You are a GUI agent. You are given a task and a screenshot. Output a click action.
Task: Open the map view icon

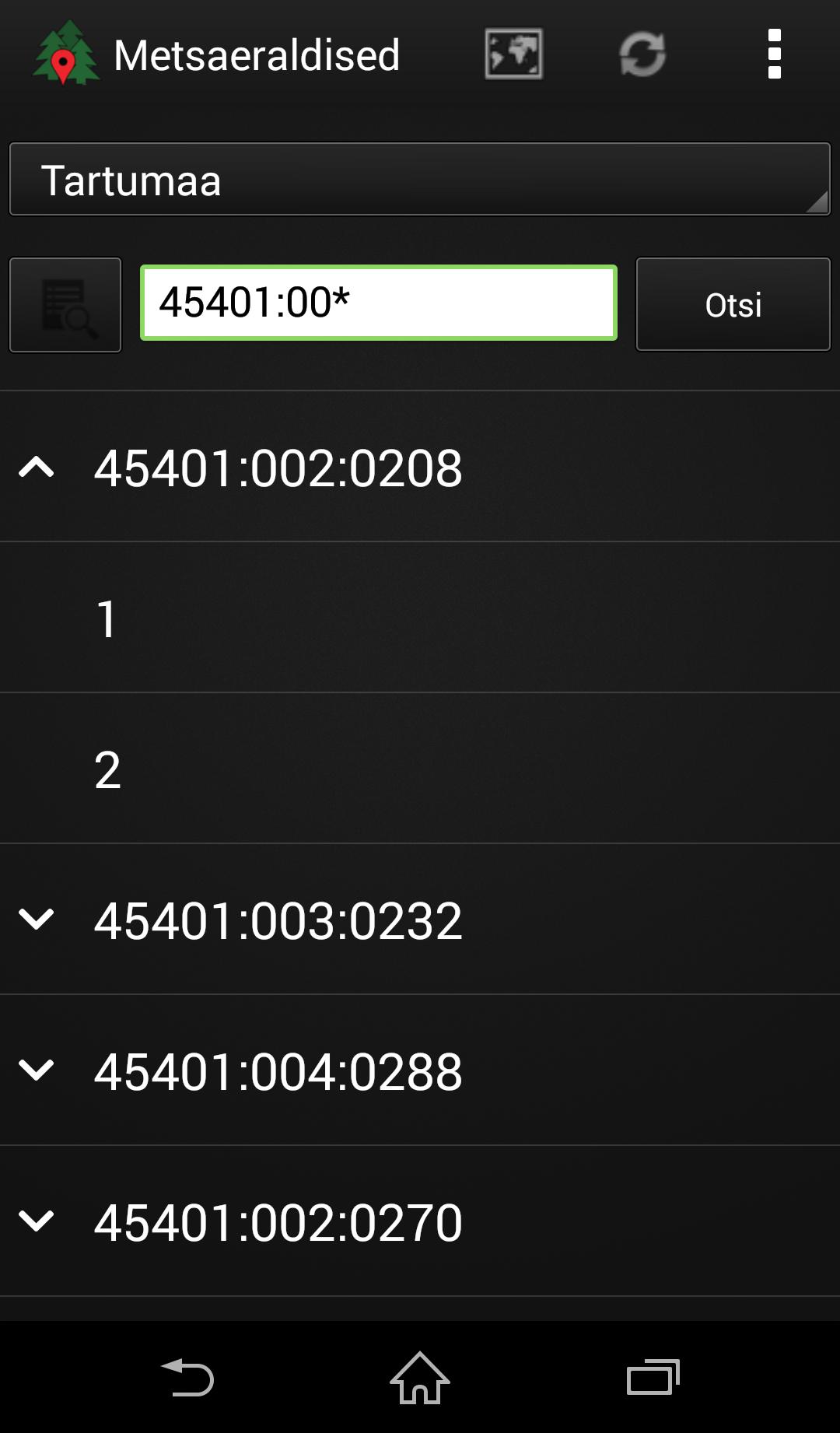tap(513, 54)
